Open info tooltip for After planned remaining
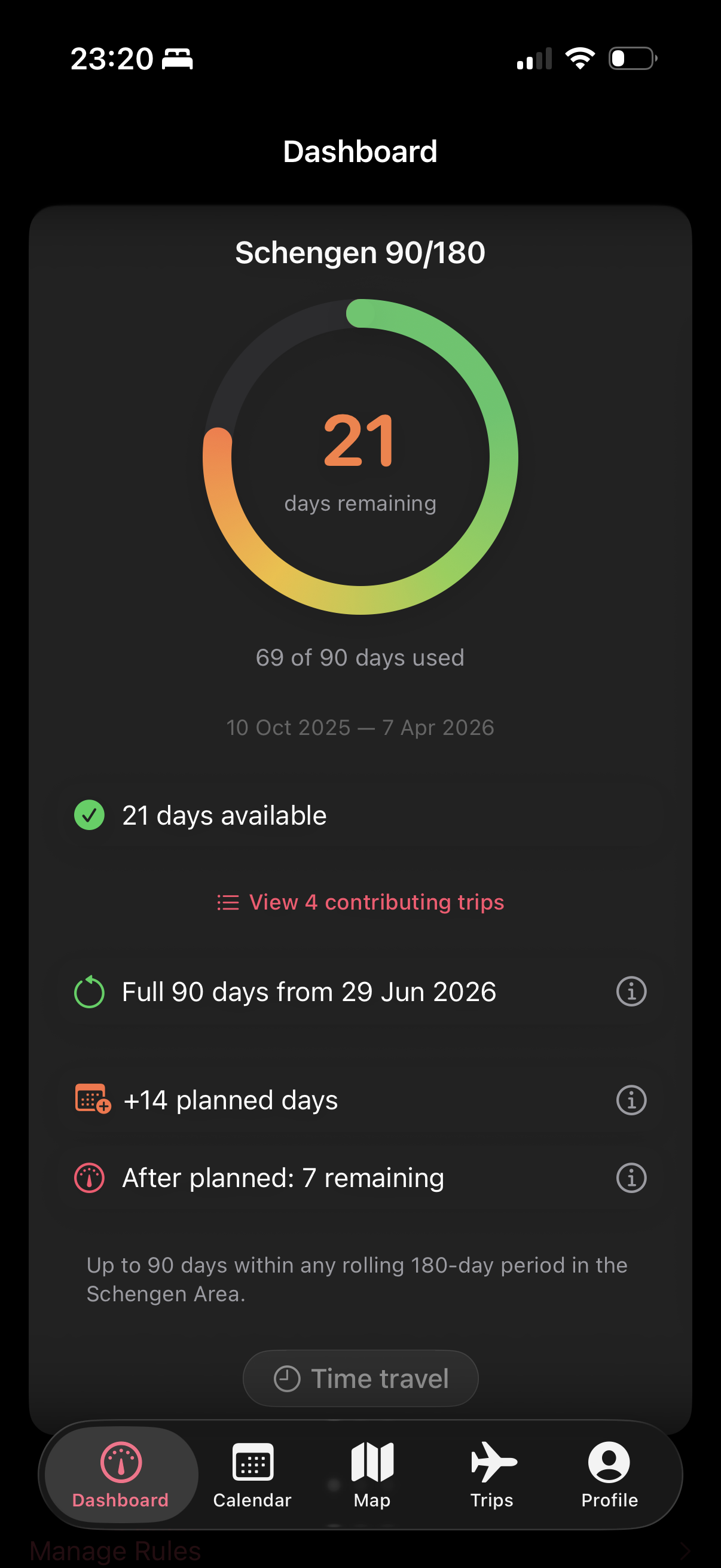Screen dimensions: 721x1568 tap(631, 1177)
